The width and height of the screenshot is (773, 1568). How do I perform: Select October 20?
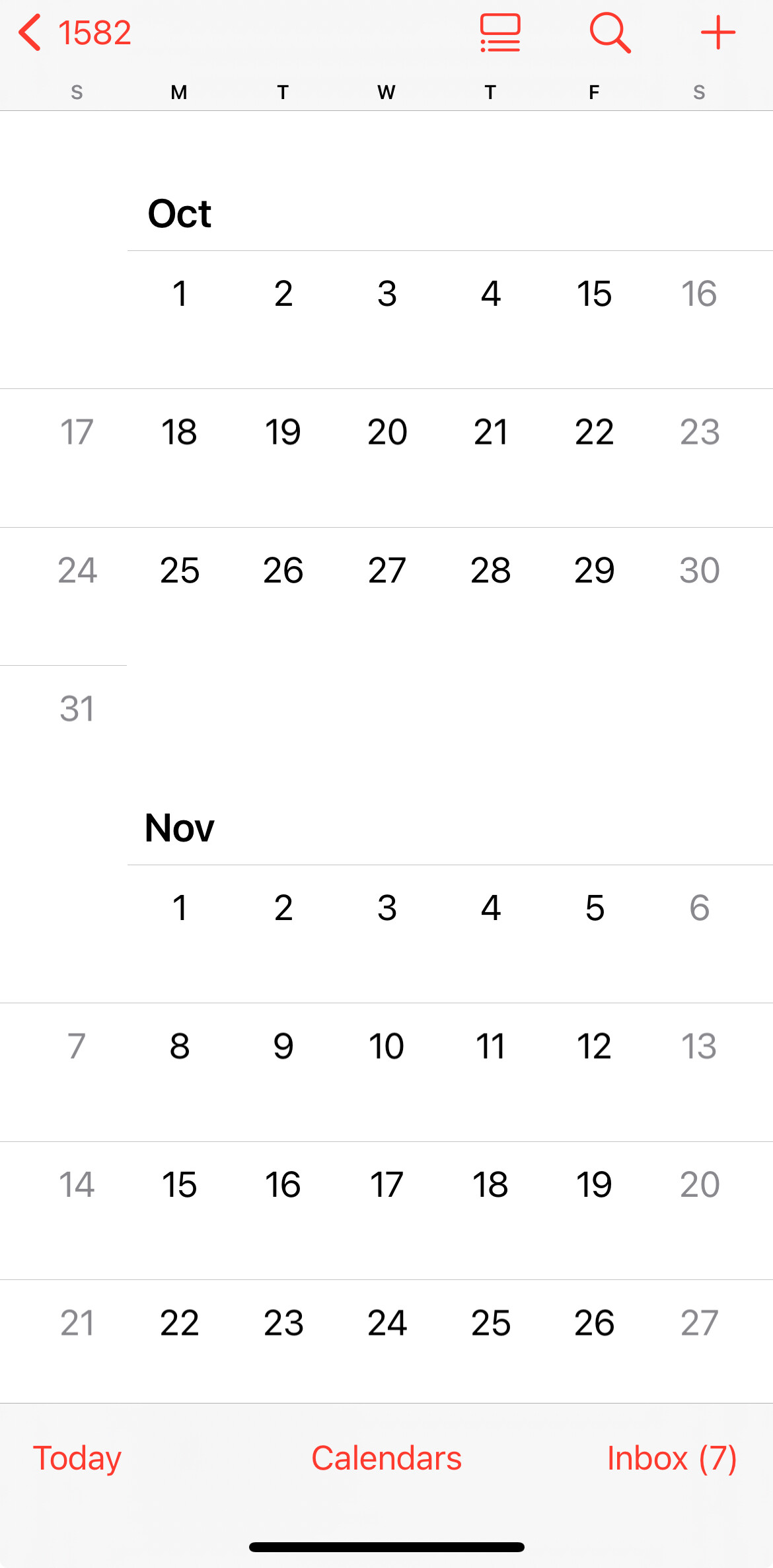pyautogui.click(x=387, y=432)
